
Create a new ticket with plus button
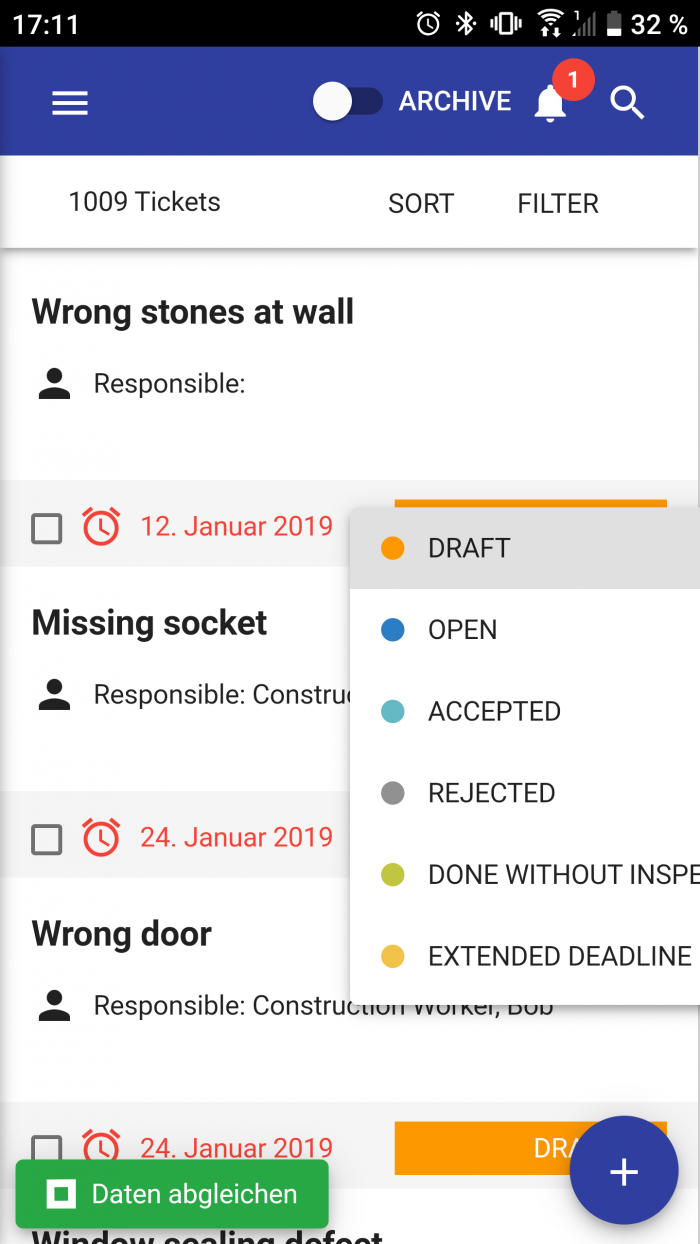coord(624,1171)
